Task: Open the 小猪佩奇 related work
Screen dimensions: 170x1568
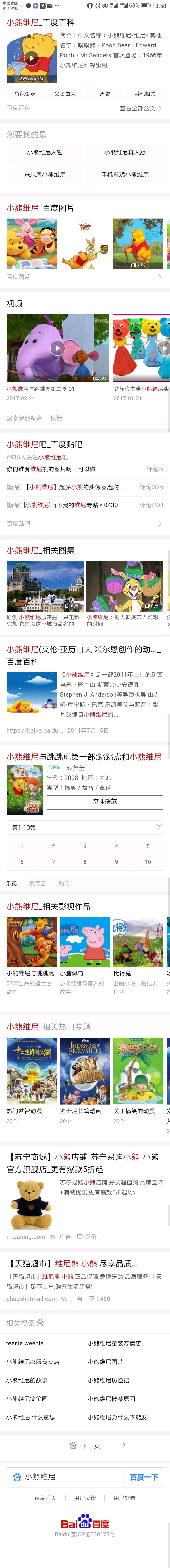Action: (85, 942)
